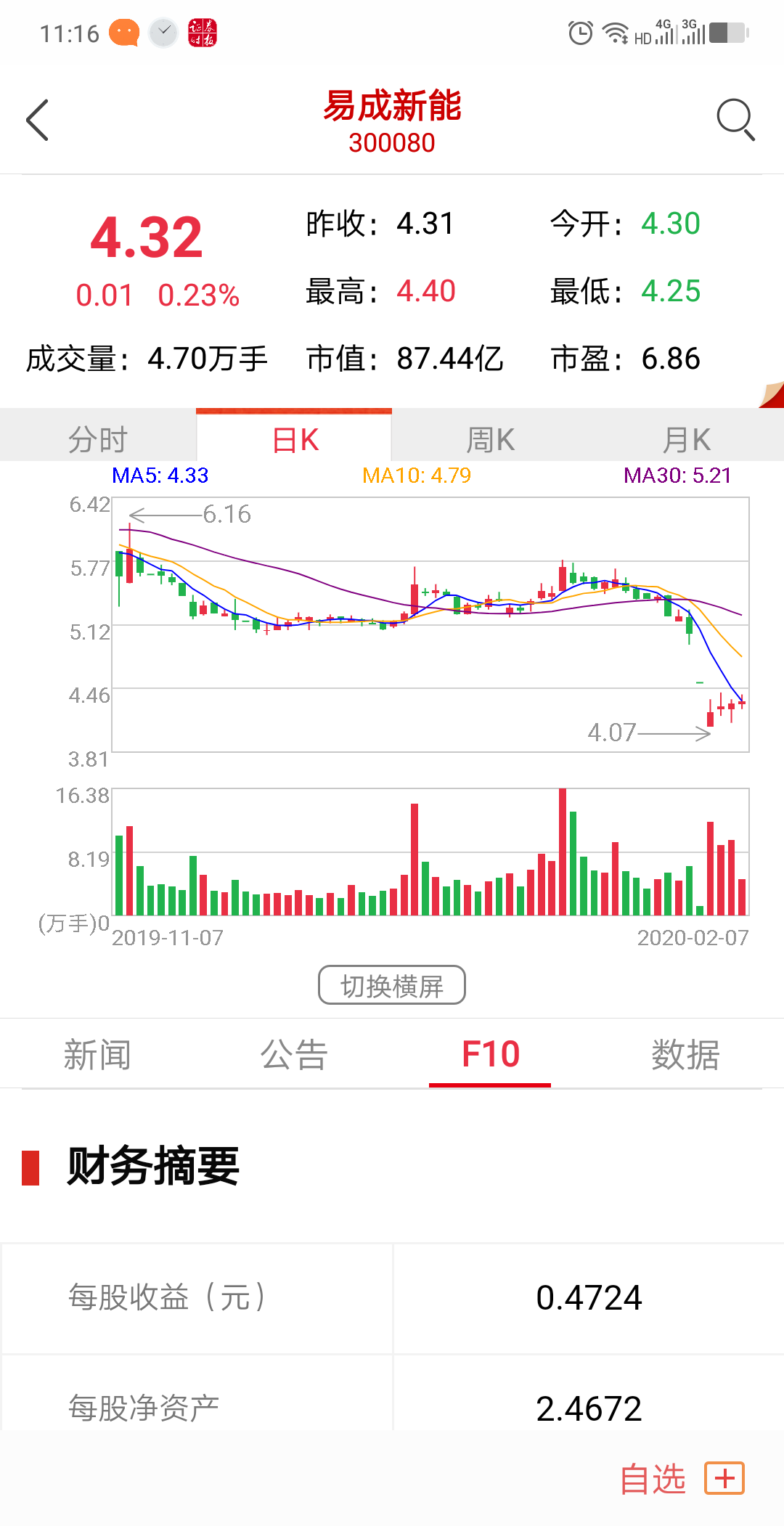Tap the Wi-Fi status icon

pyautogui.click(x=613, y=32)
